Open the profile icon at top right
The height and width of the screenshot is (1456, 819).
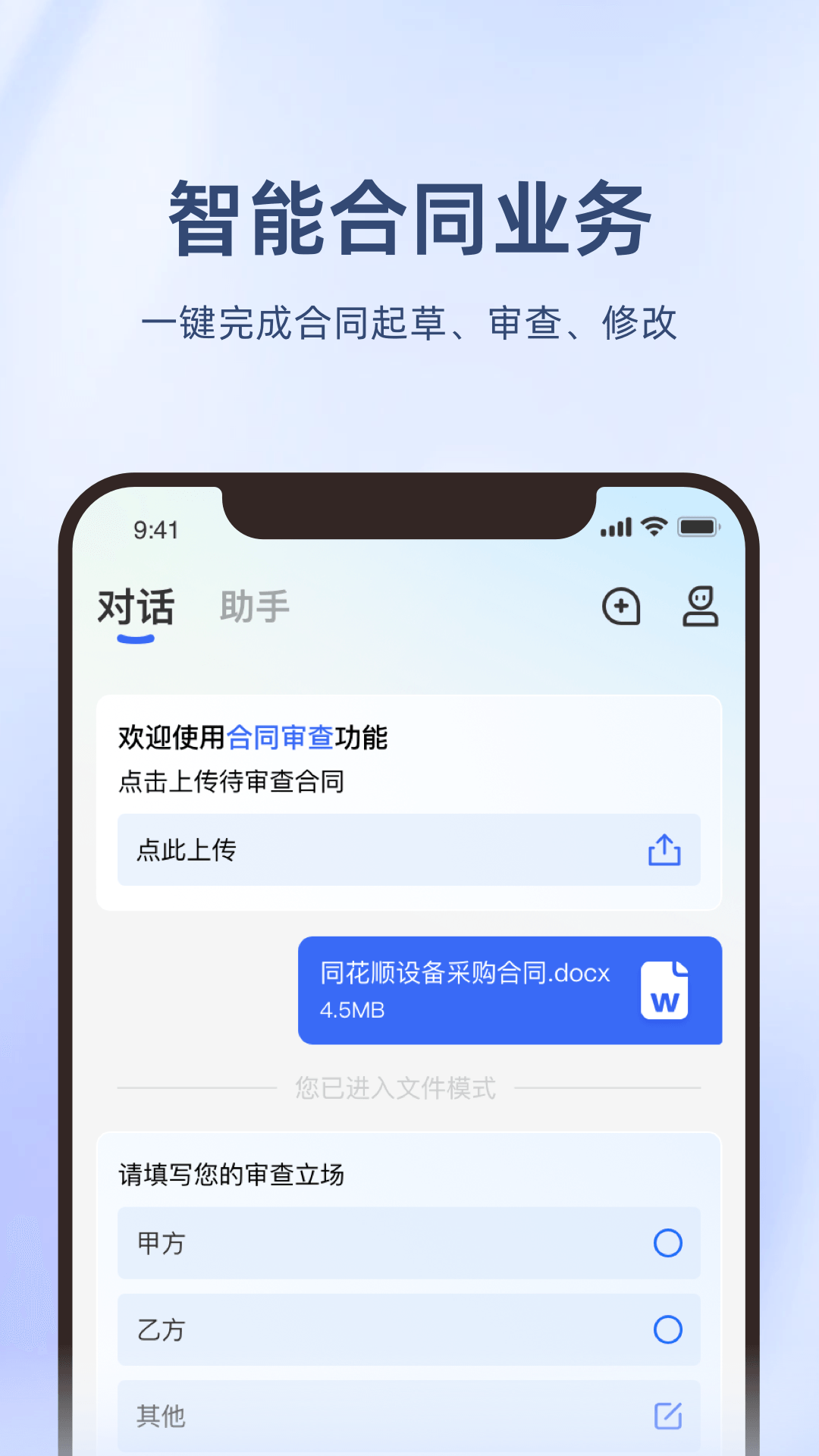click(x=699, y=607)
